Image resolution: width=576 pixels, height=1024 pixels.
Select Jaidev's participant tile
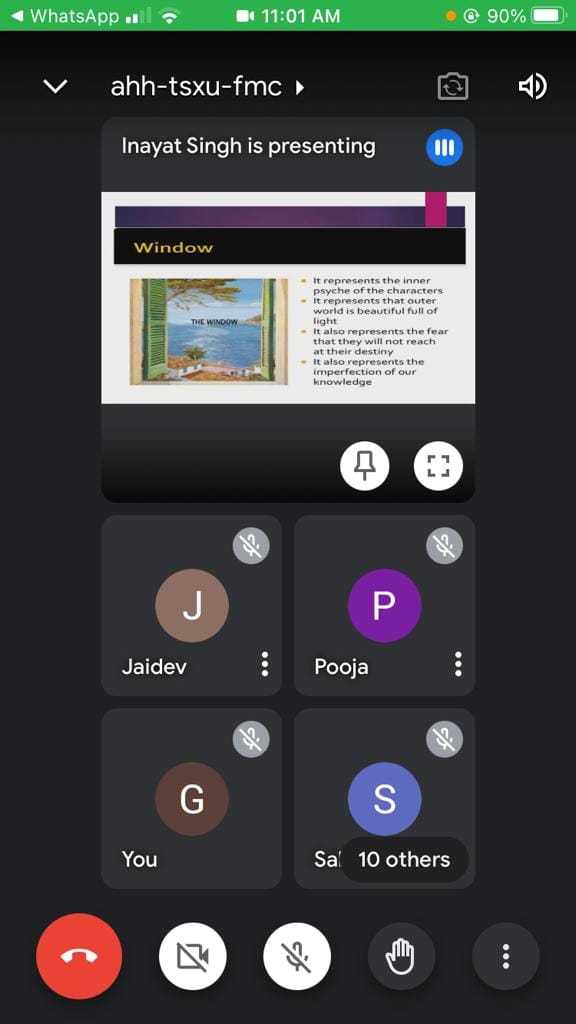coord(191,605)
